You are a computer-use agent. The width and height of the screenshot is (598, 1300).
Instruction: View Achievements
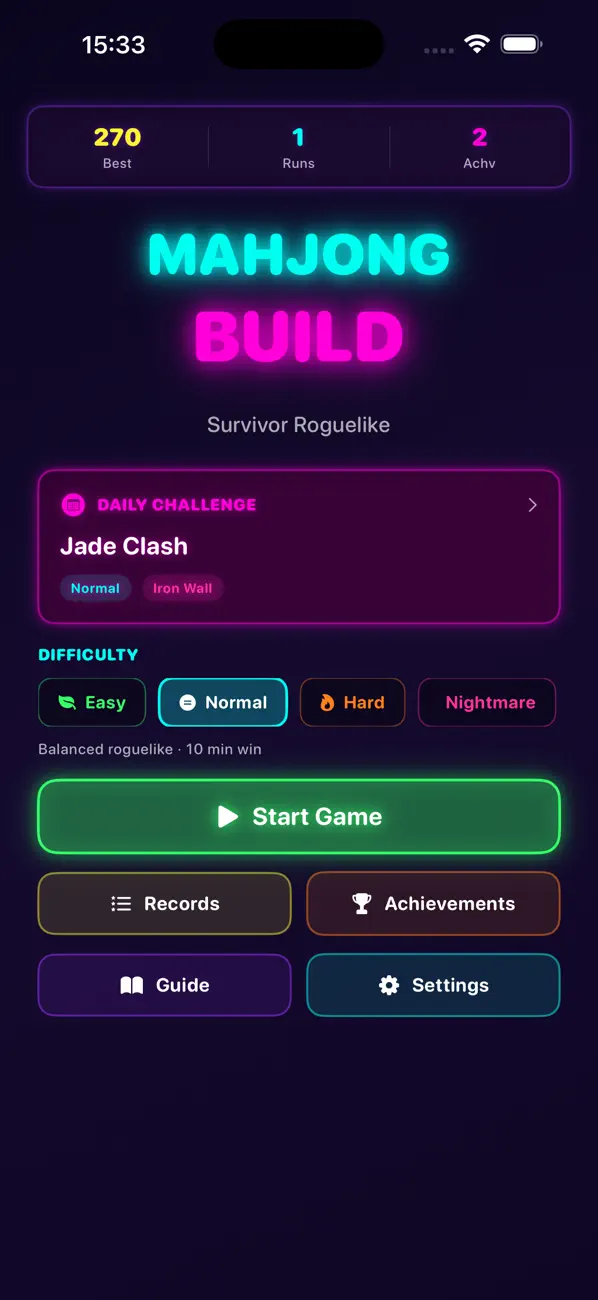pos(433,903)
